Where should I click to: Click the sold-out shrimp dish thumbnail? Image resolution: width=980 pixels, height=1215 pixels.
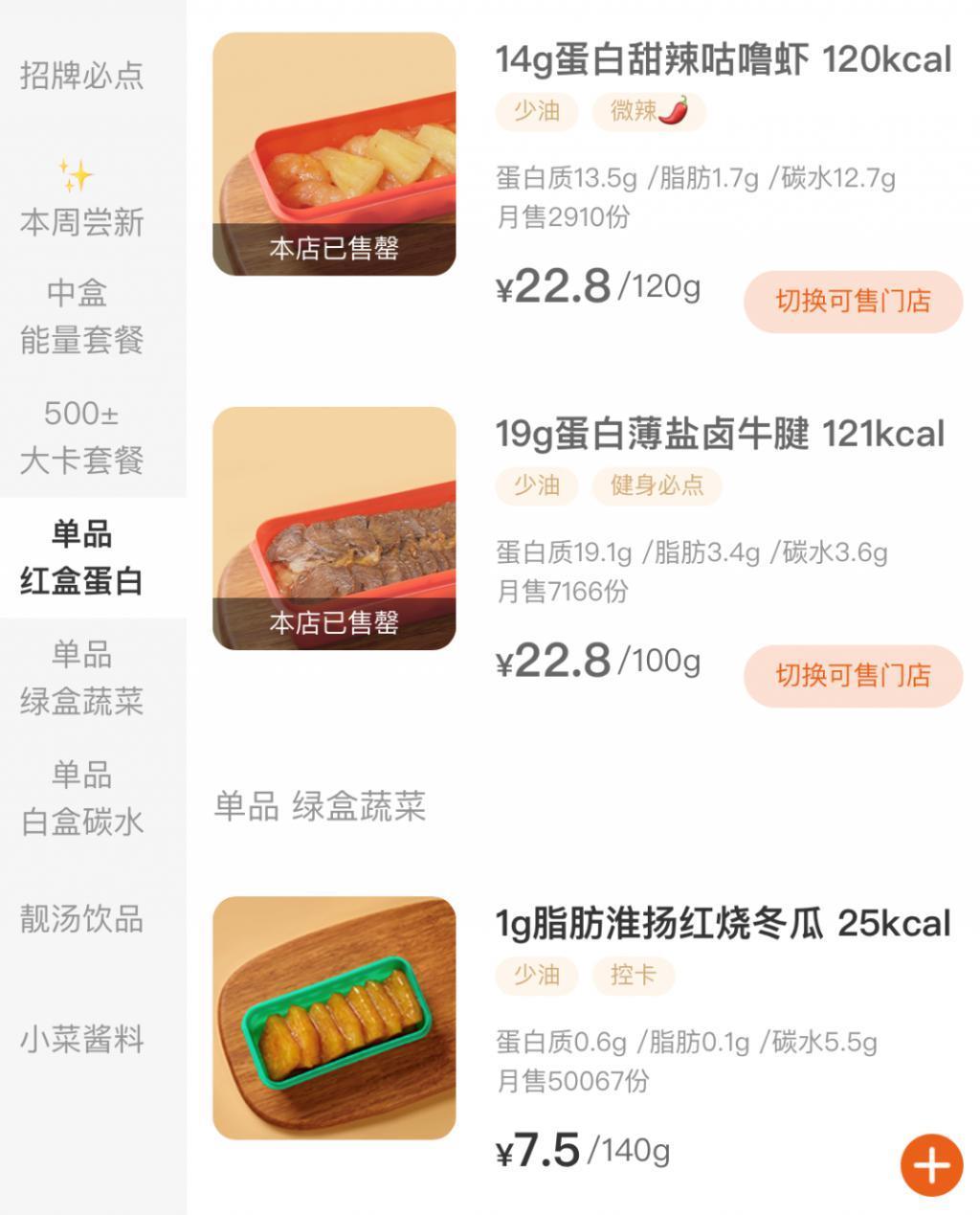(337, 150)
